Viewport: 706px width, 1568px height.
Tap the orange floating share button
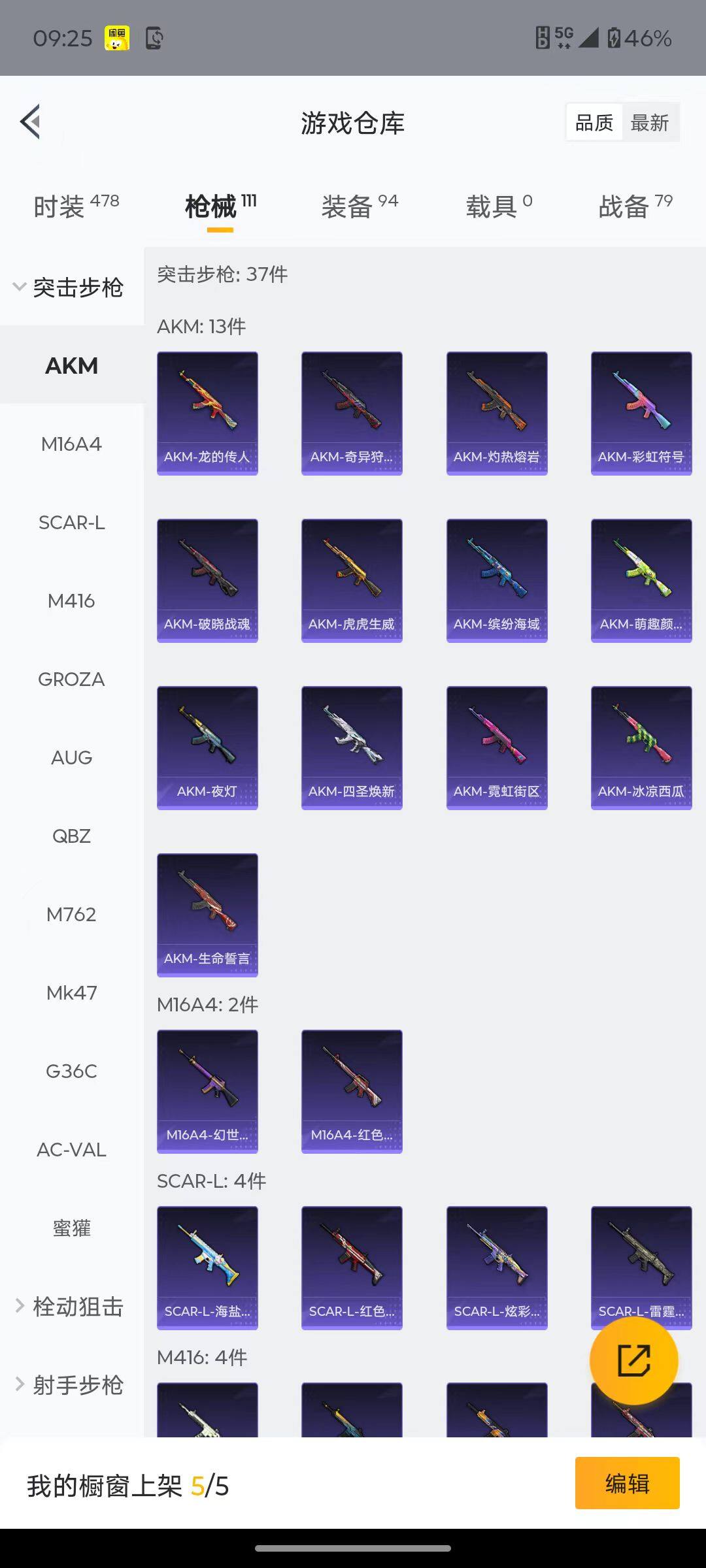(x=633, y=1361)
